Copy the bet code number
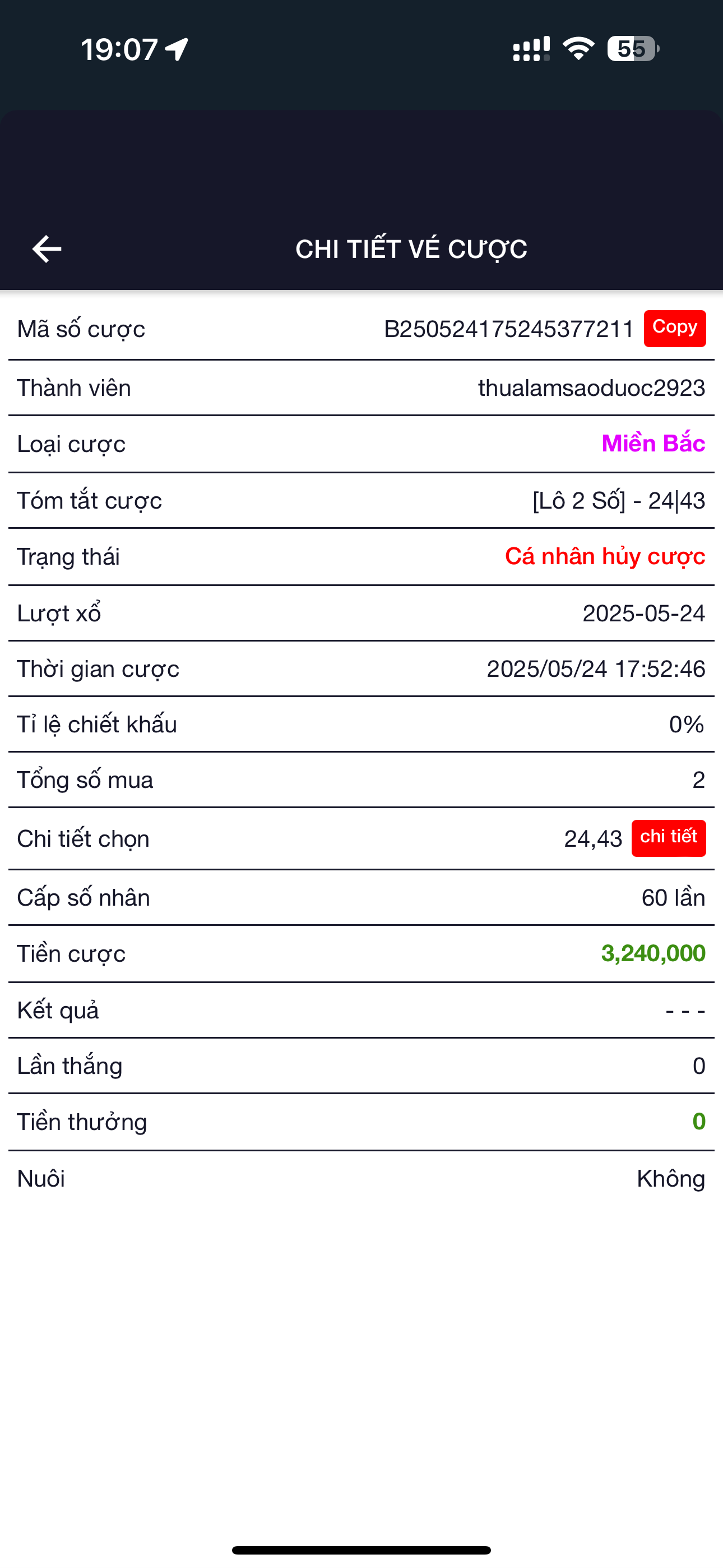This screenshot has height=1568, width=723. tap(674, 329)
